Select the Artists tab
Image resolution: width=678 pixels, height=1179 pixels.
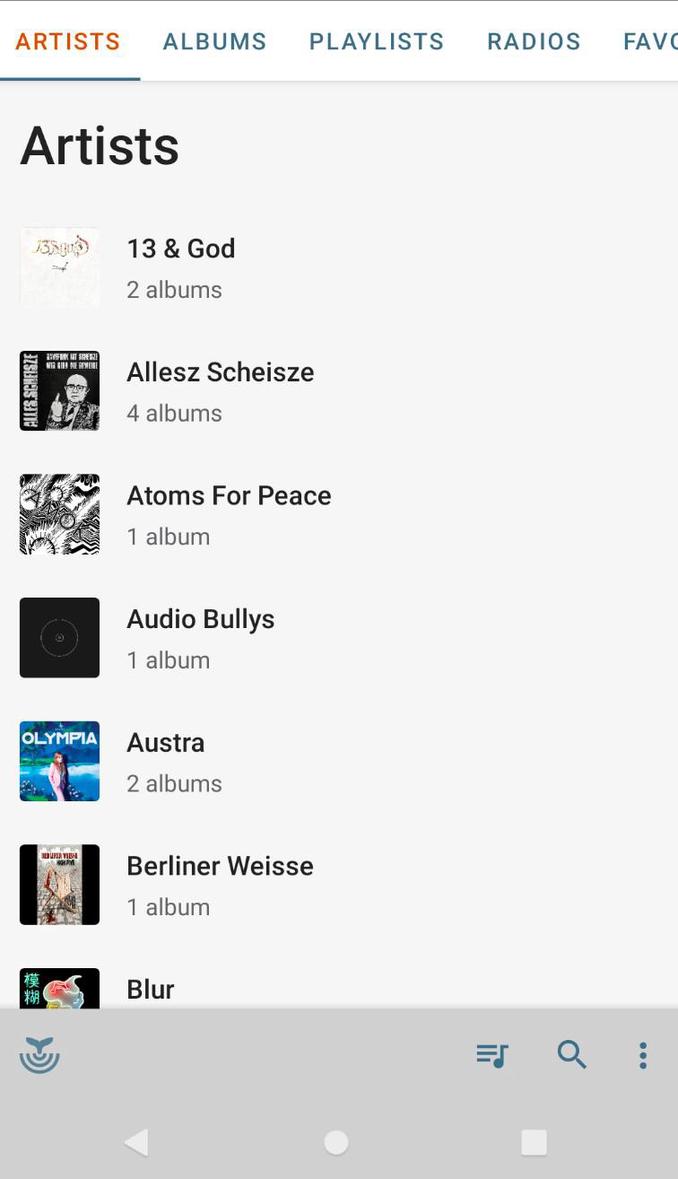click(68, 42)
